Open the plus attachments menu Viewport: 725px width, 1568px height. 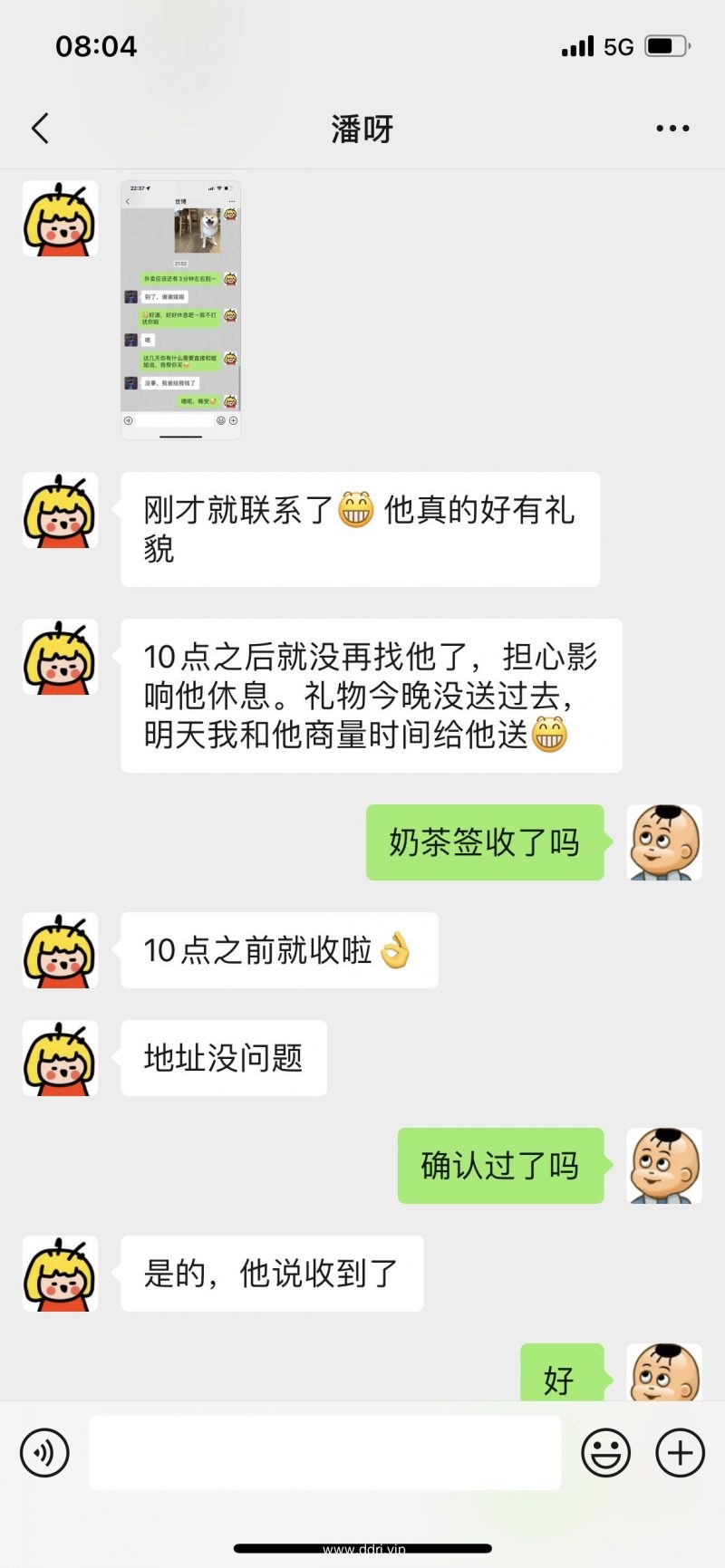tap(680, 1453)
